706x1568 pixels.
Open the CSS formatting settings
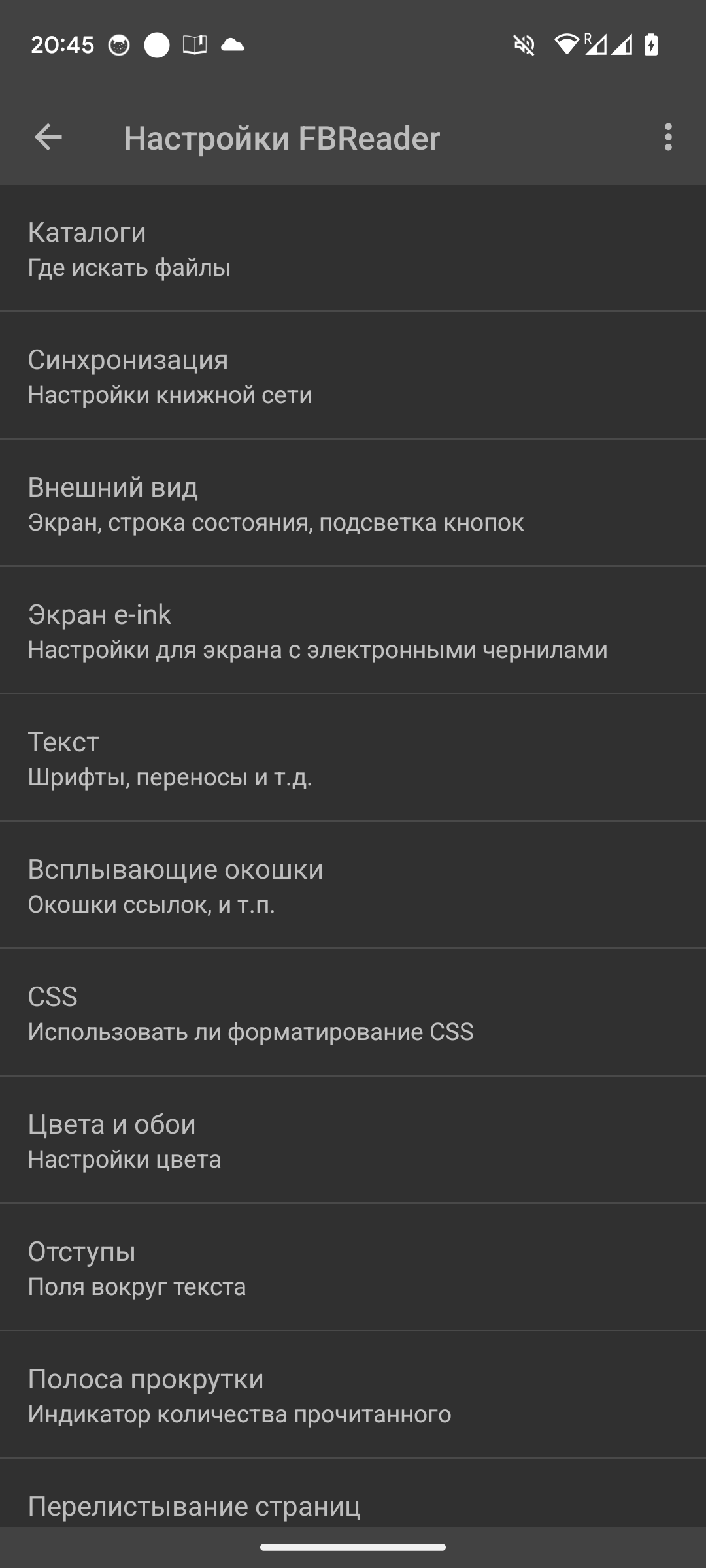(x=353, y=1013)
